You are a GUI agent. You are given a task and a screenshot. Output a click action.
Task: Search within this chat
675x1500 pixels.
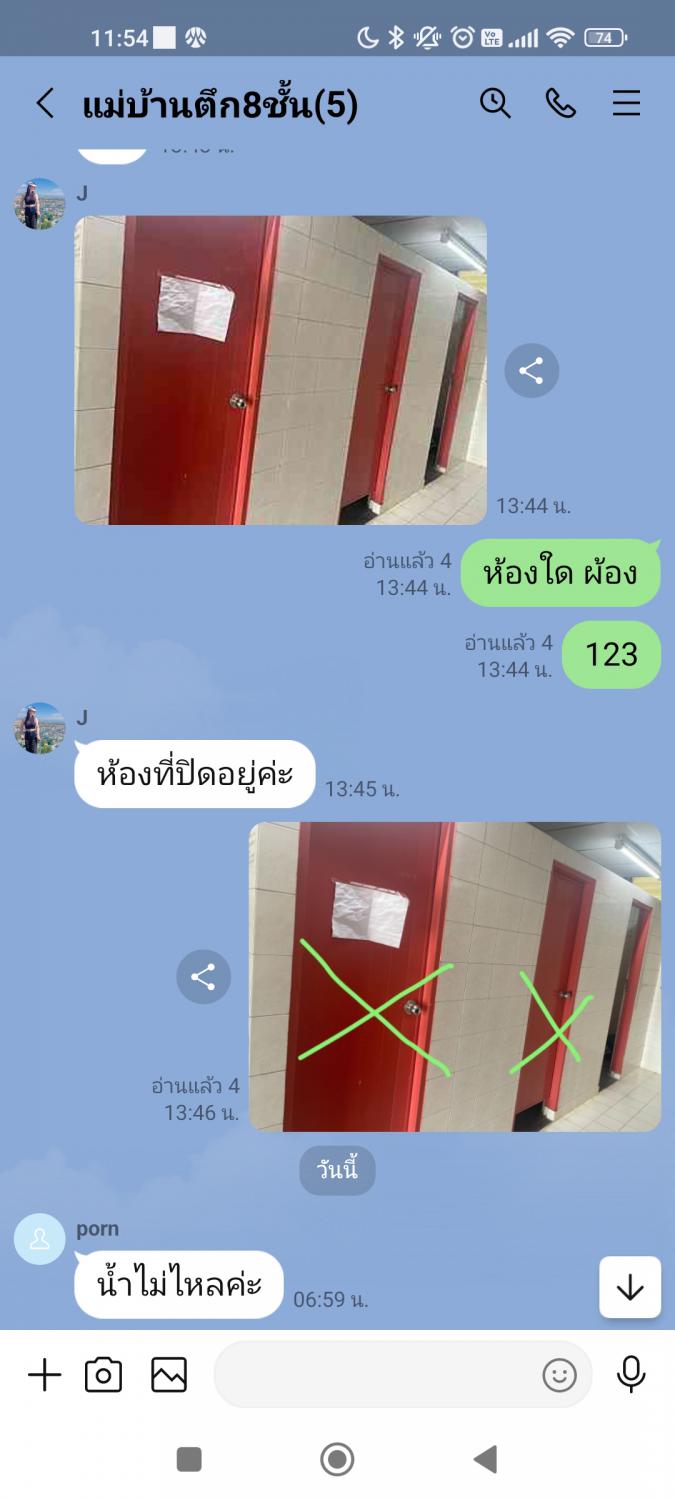coord(495,103)
